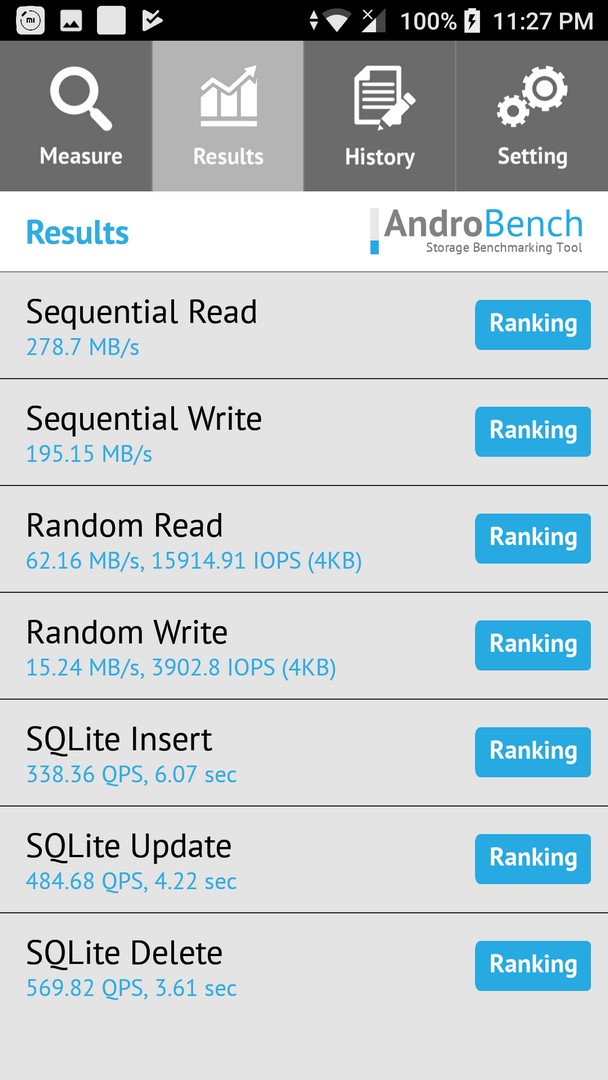608x1080 pixels.
Task: Open Ranking for Random Write
Action: [533, 645]
